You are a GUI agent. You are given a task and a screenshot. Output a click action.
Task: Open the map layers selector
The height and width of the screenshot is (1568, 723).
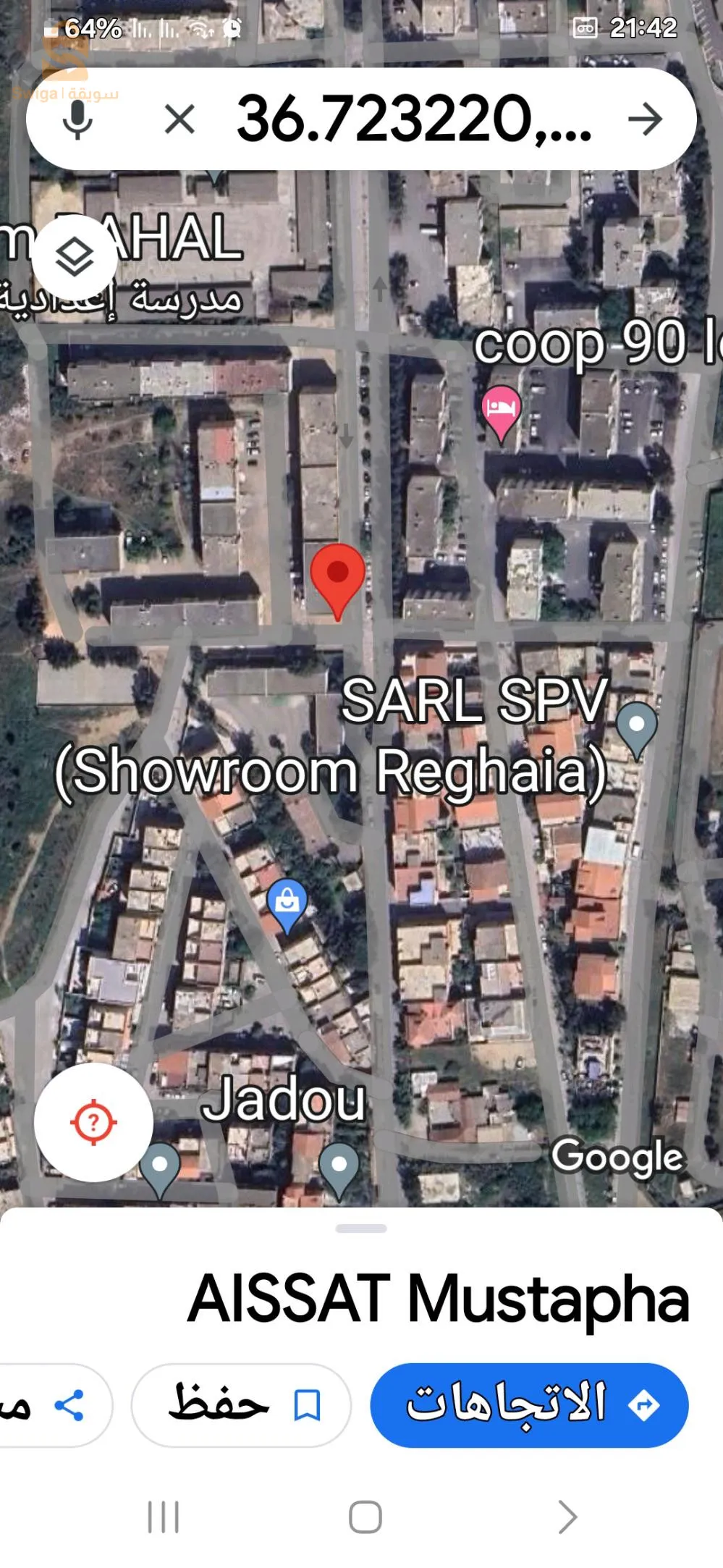click(75, 257)
